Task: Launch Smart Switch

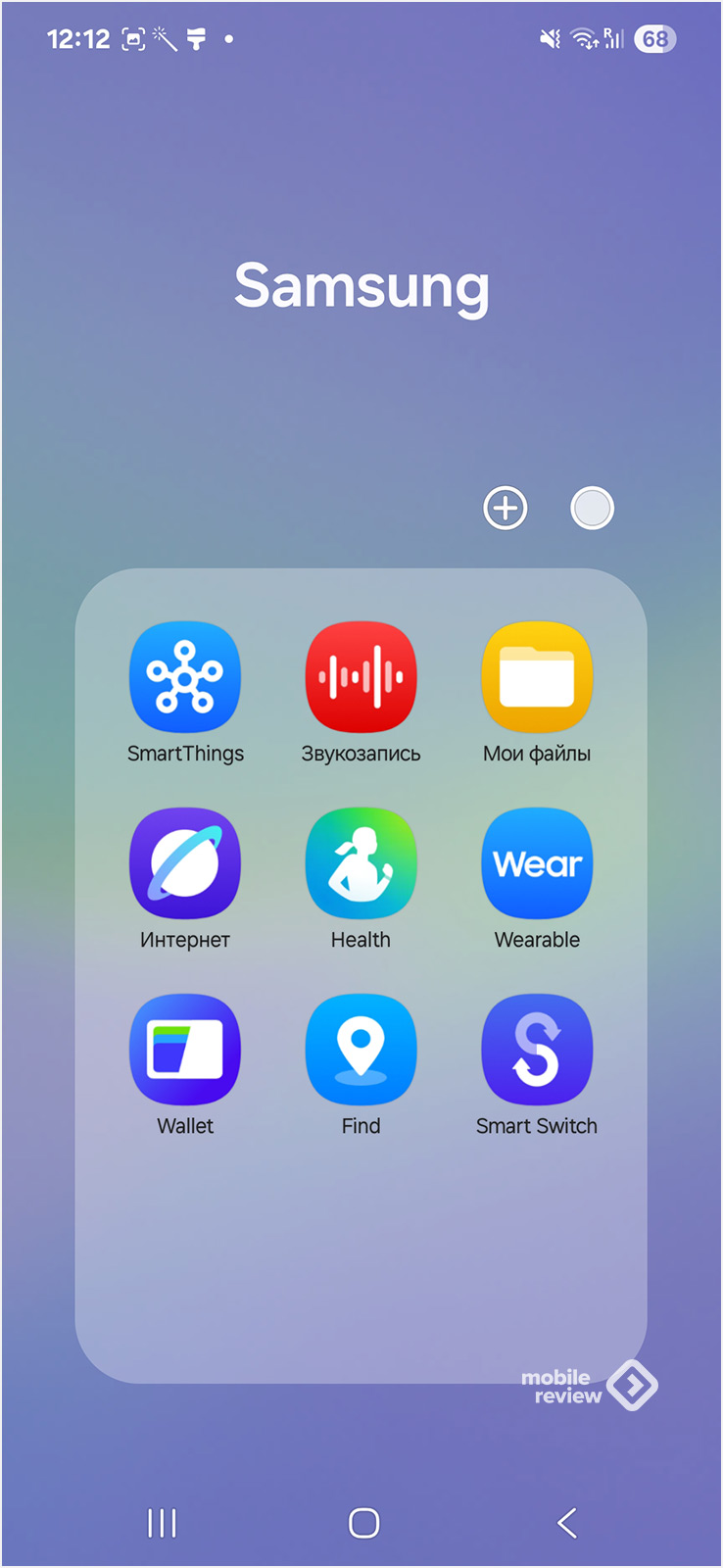Action: 537,1050
